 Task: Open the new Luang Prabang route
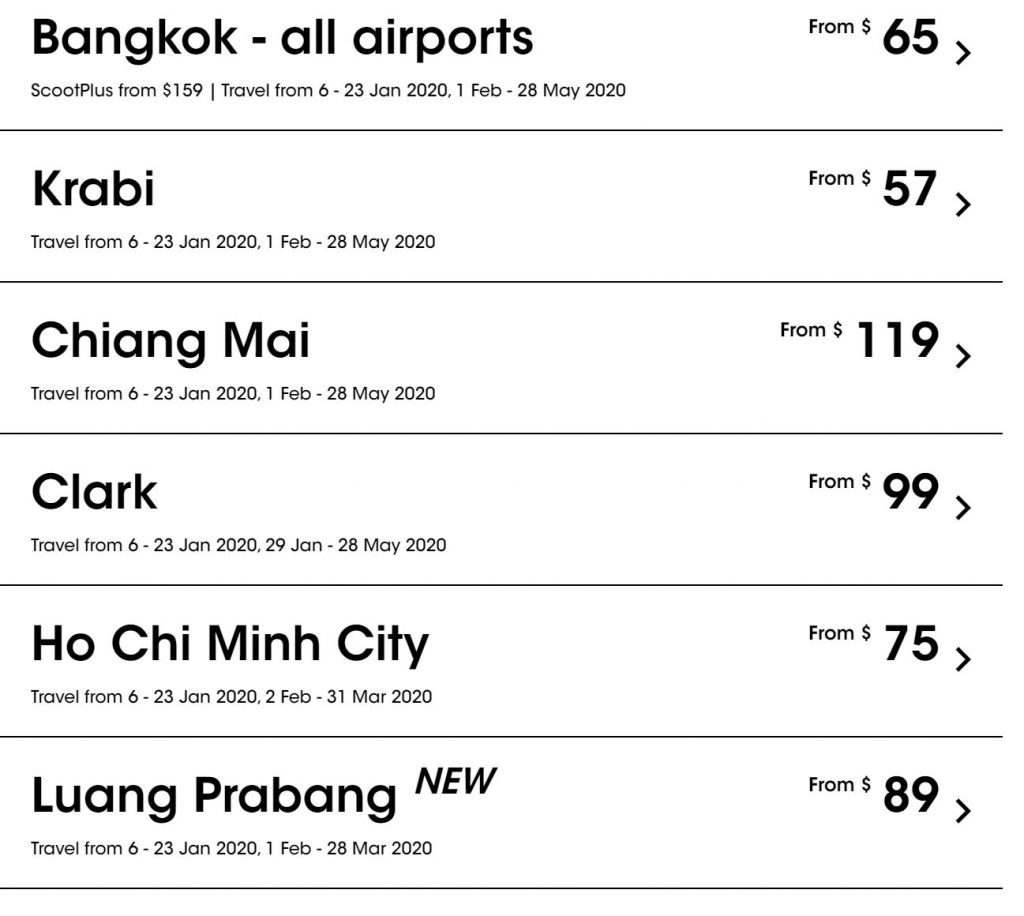214,797
